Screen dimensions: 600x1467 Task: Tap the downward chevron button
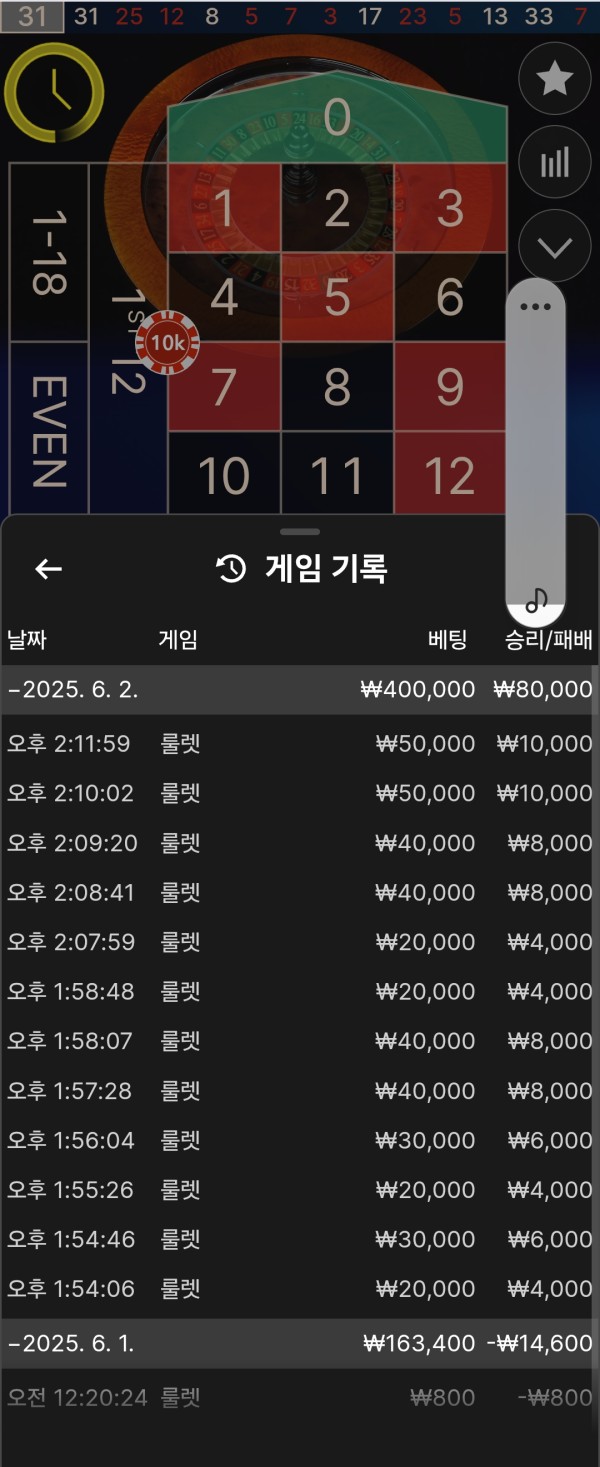554,246
